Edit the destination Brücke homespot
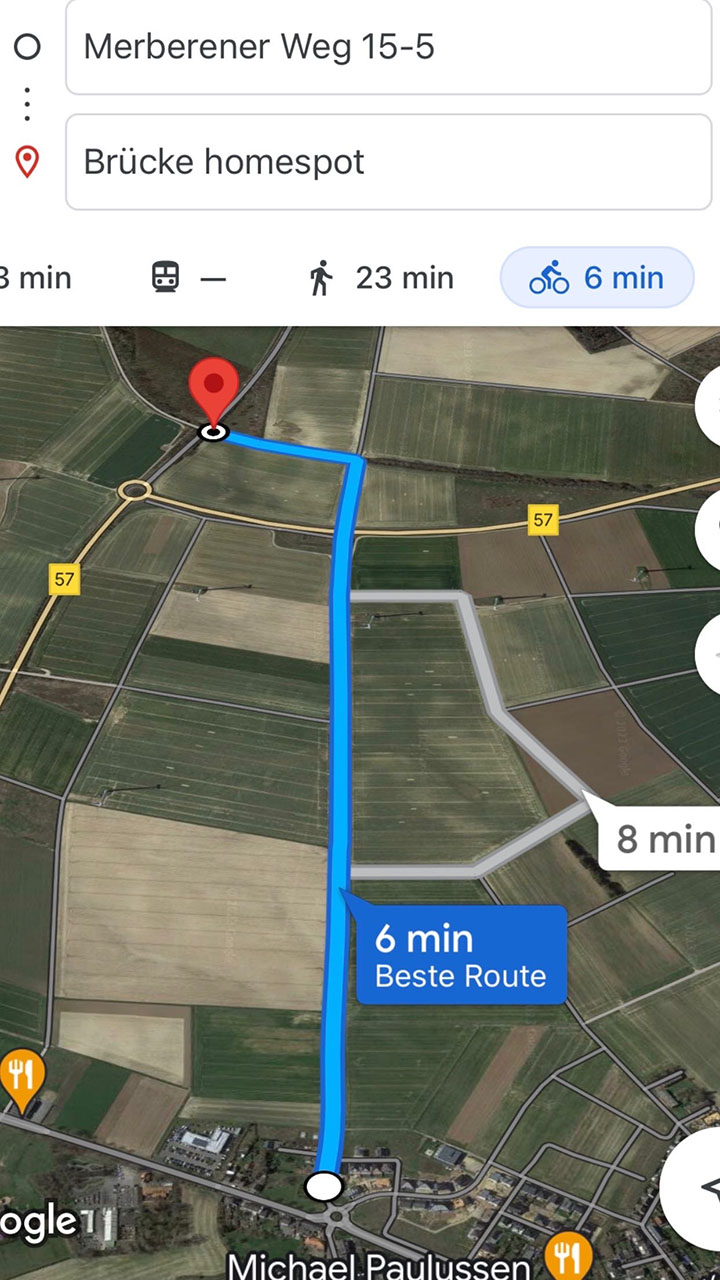Viewport: 720px width, 1280px height. tap(388, 162)
